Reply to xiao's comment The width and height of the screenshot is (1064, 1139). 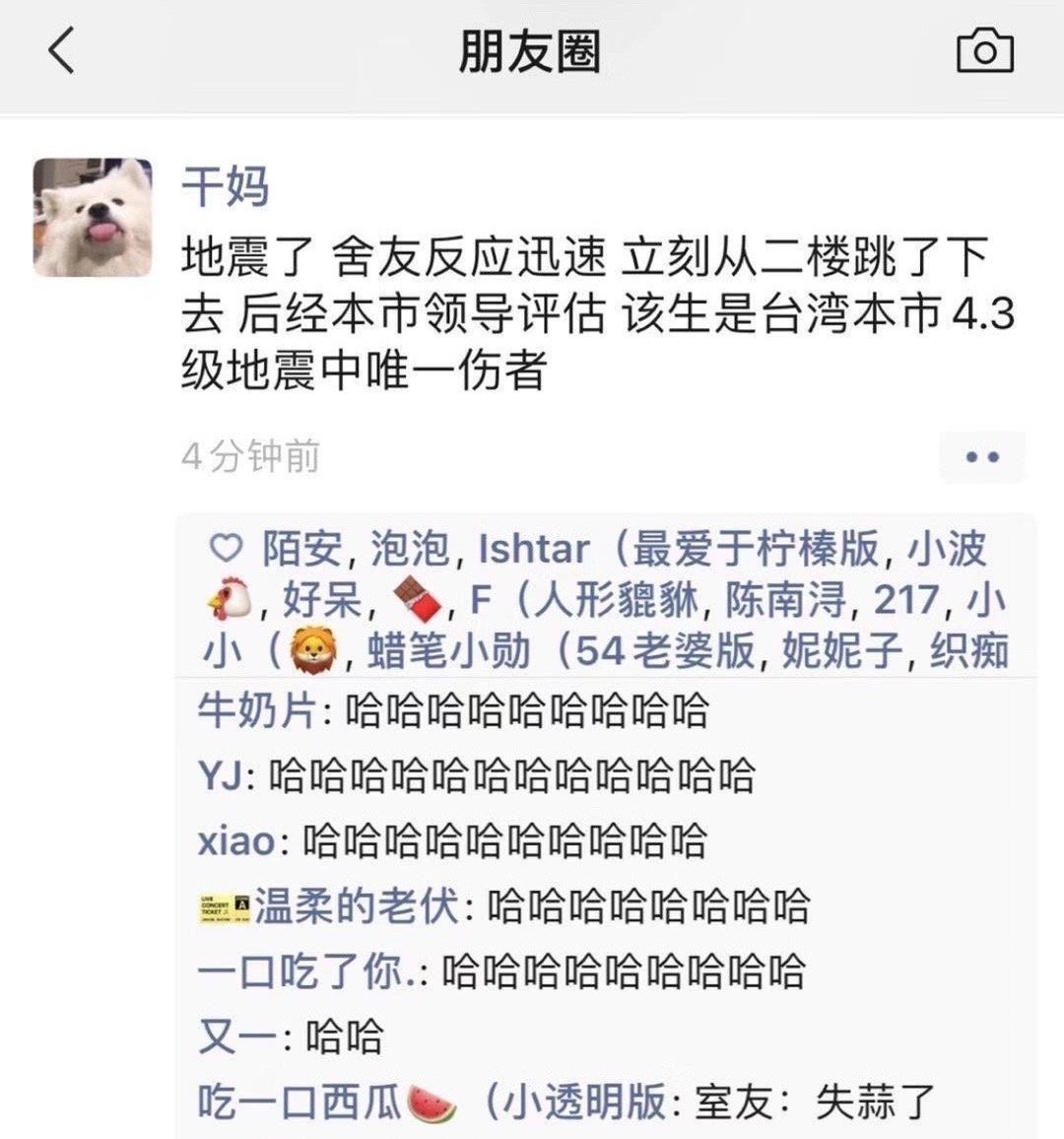point(503,841)
